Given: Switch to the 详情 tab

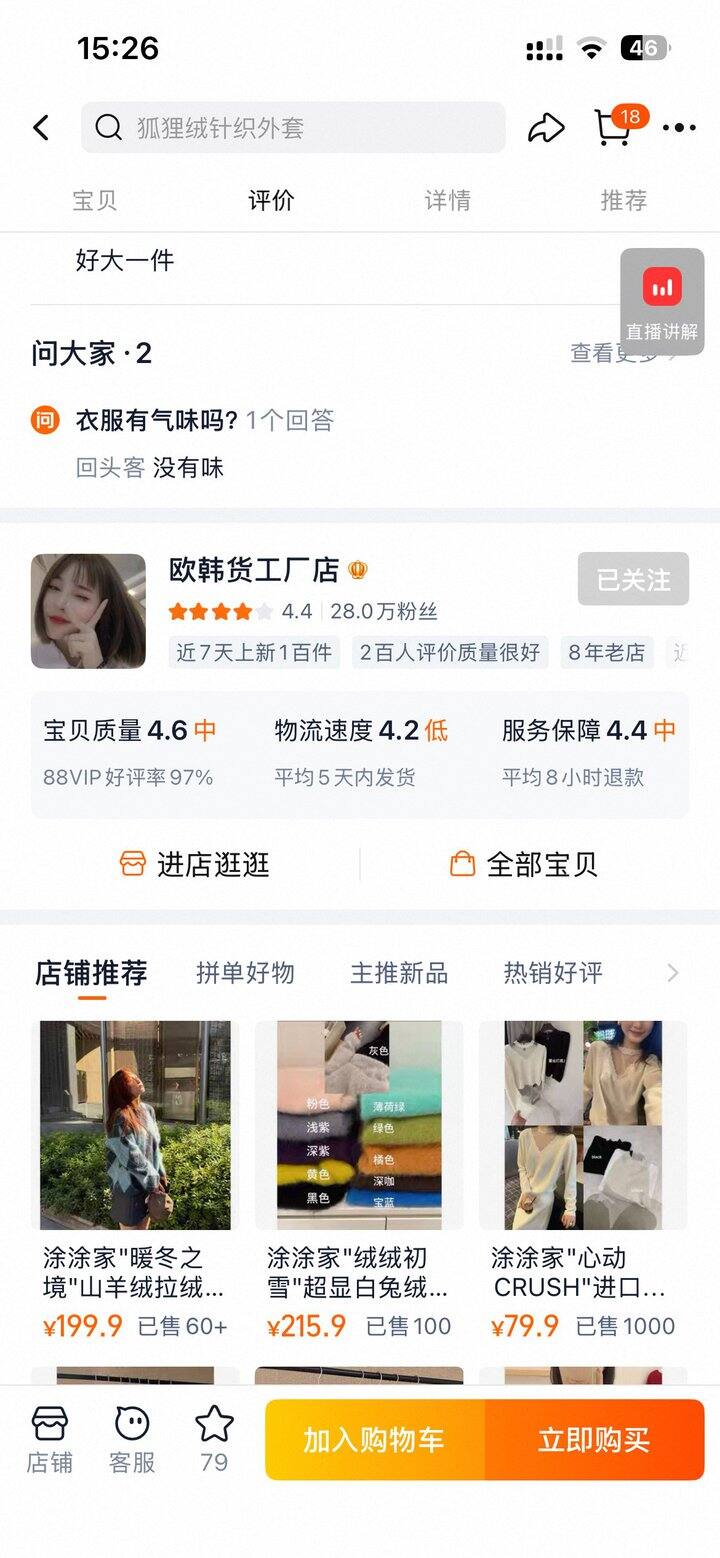Looking at the screenshot, I should tap(447, 200).
